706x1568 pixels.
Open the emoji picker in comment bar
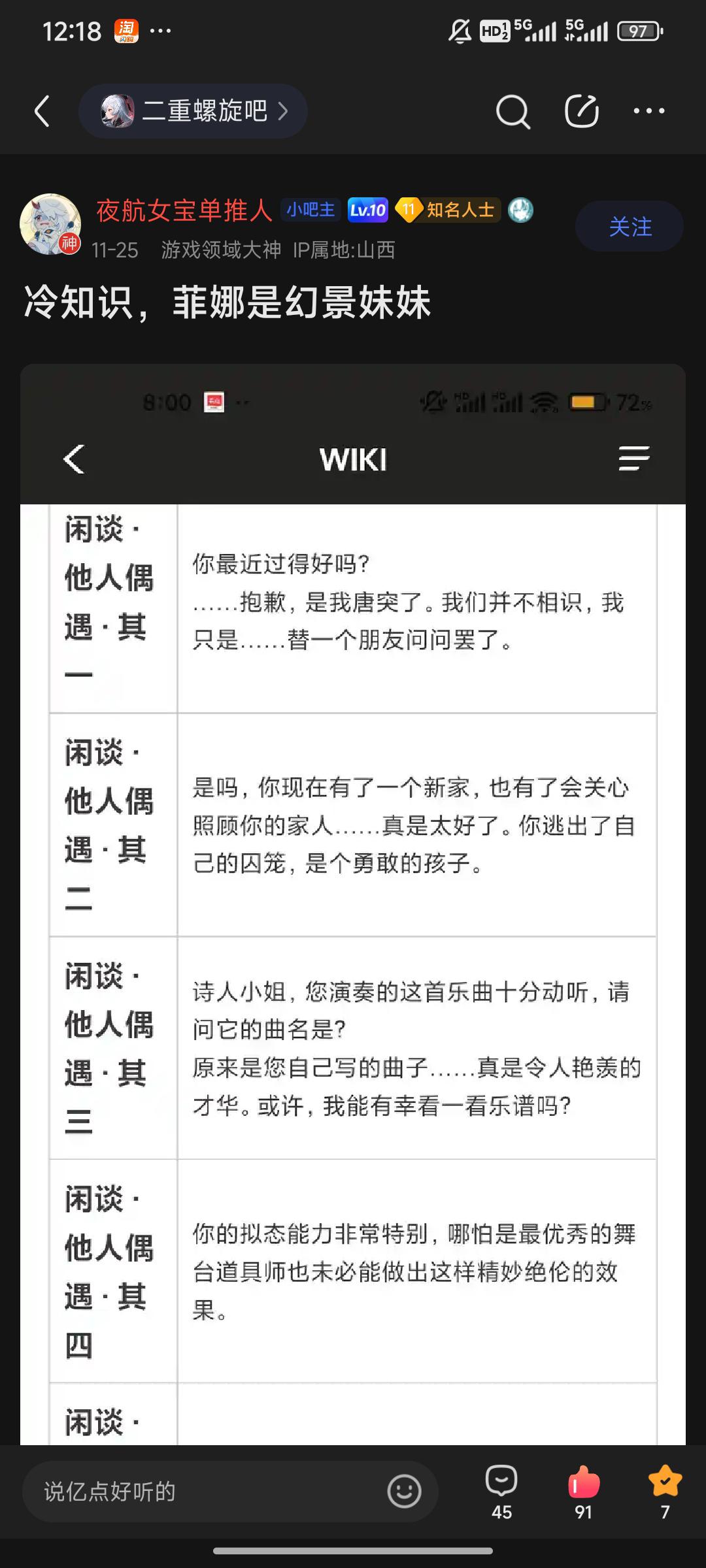tap(404, 1492)
